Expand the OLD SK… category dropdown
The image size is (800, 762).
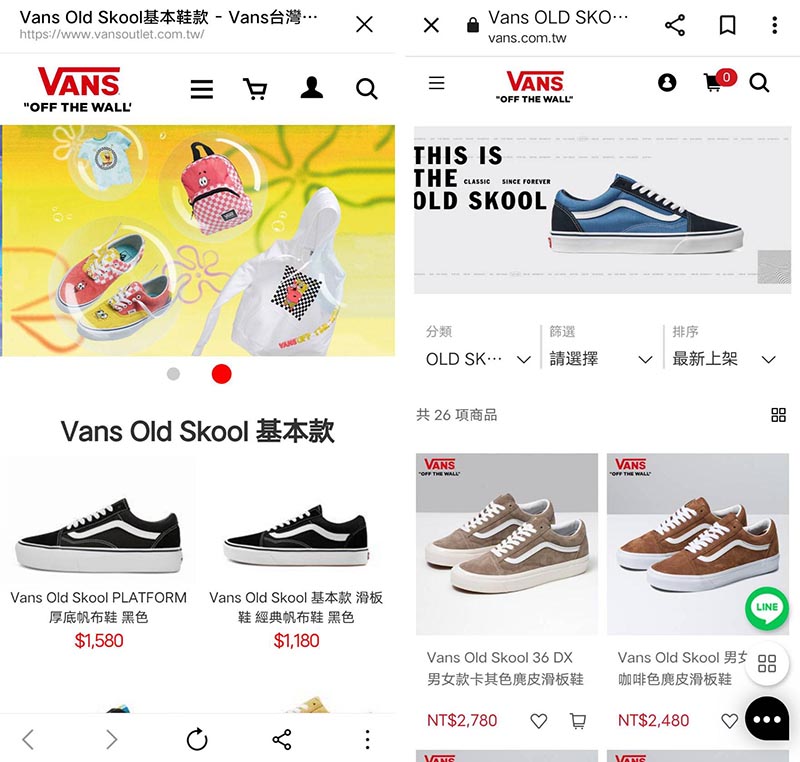[478, 359]
